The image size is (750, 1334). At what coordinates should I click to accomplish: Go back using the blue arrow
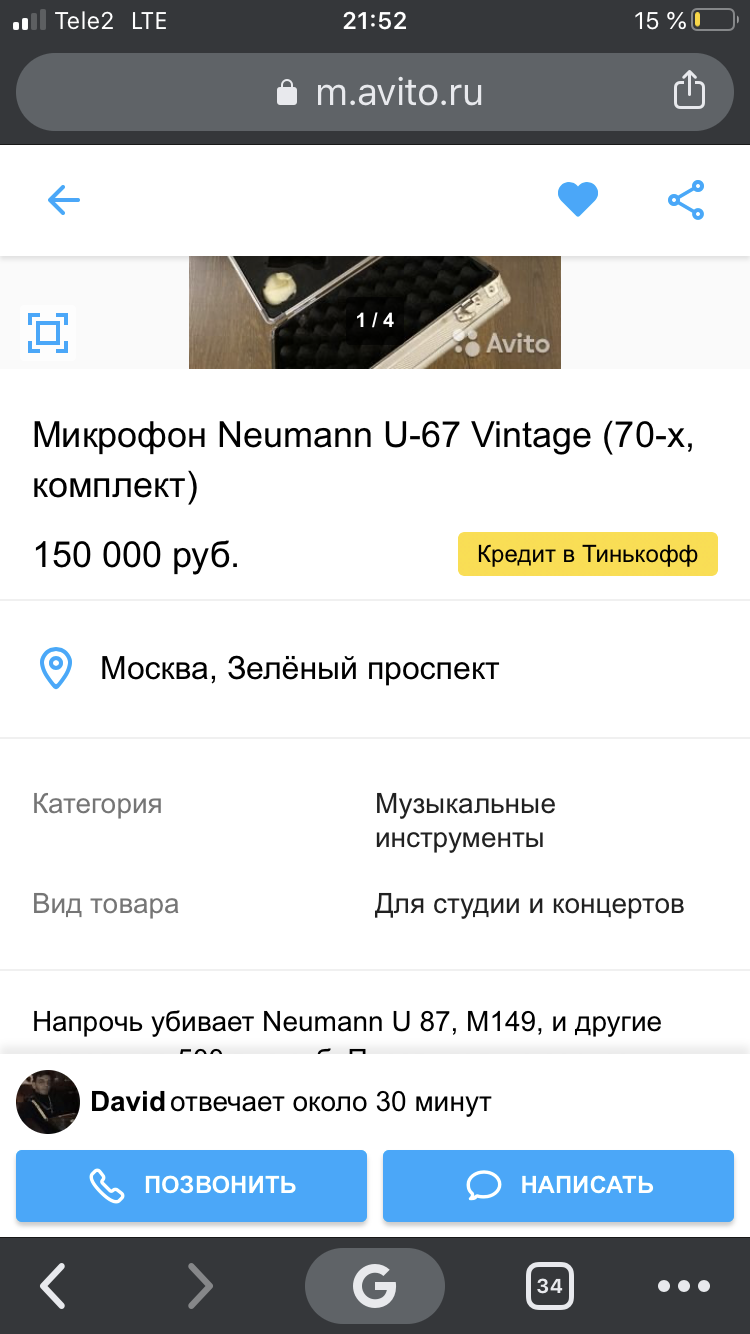click(63, 201)
